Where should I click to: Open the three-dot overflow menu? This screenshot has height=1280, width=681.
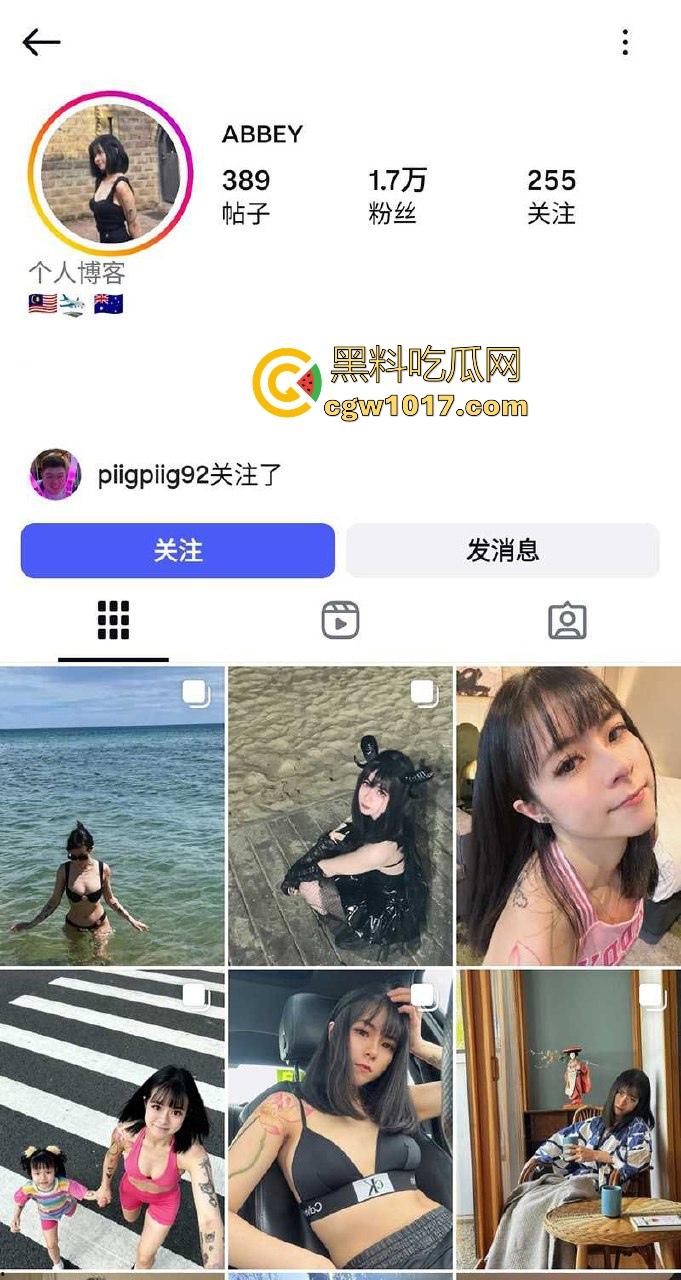pos(625,42)
